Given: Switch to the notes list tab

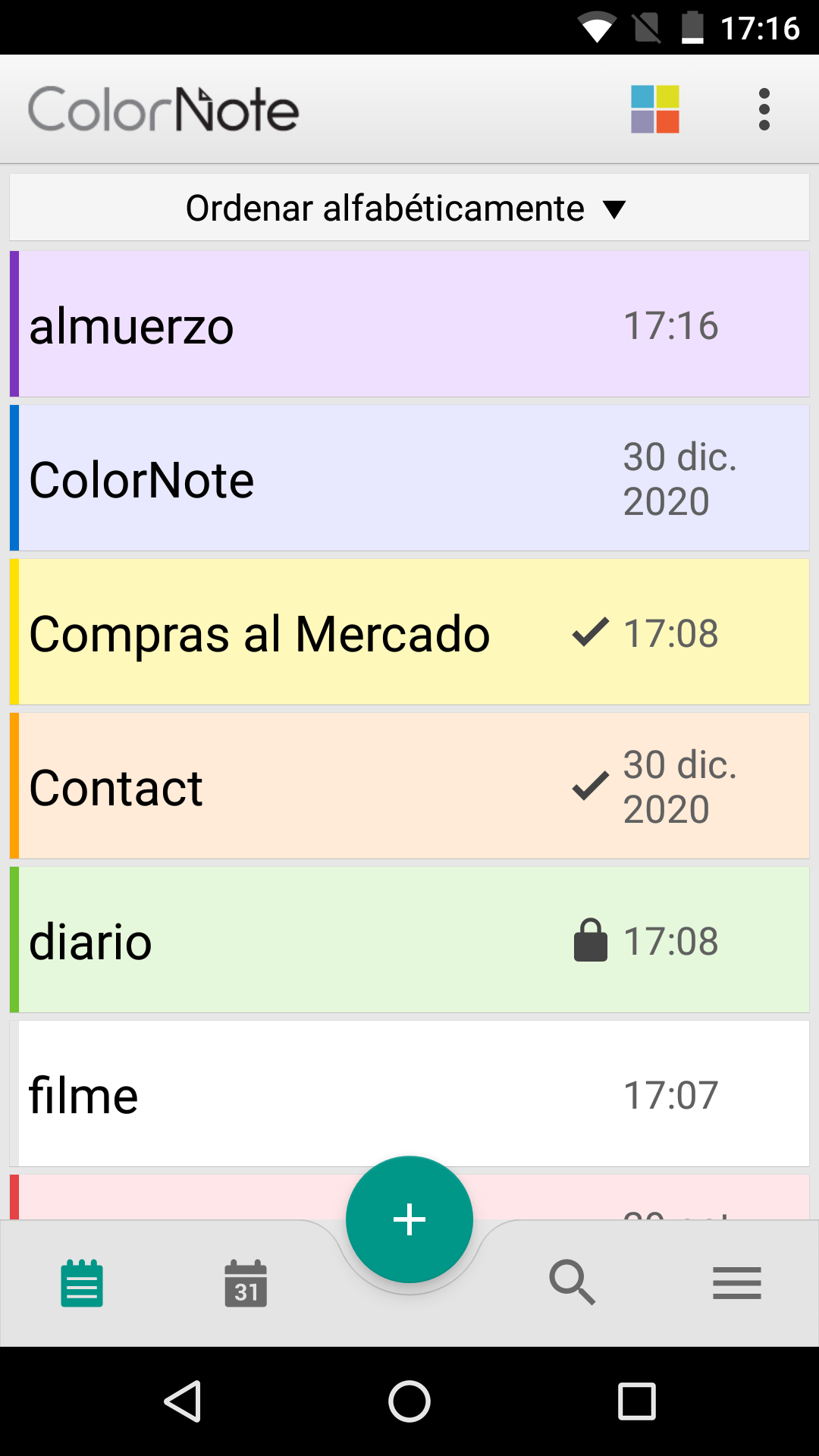Looking at the screenshot, I should pyautogui.click(x=82, y=1283).
